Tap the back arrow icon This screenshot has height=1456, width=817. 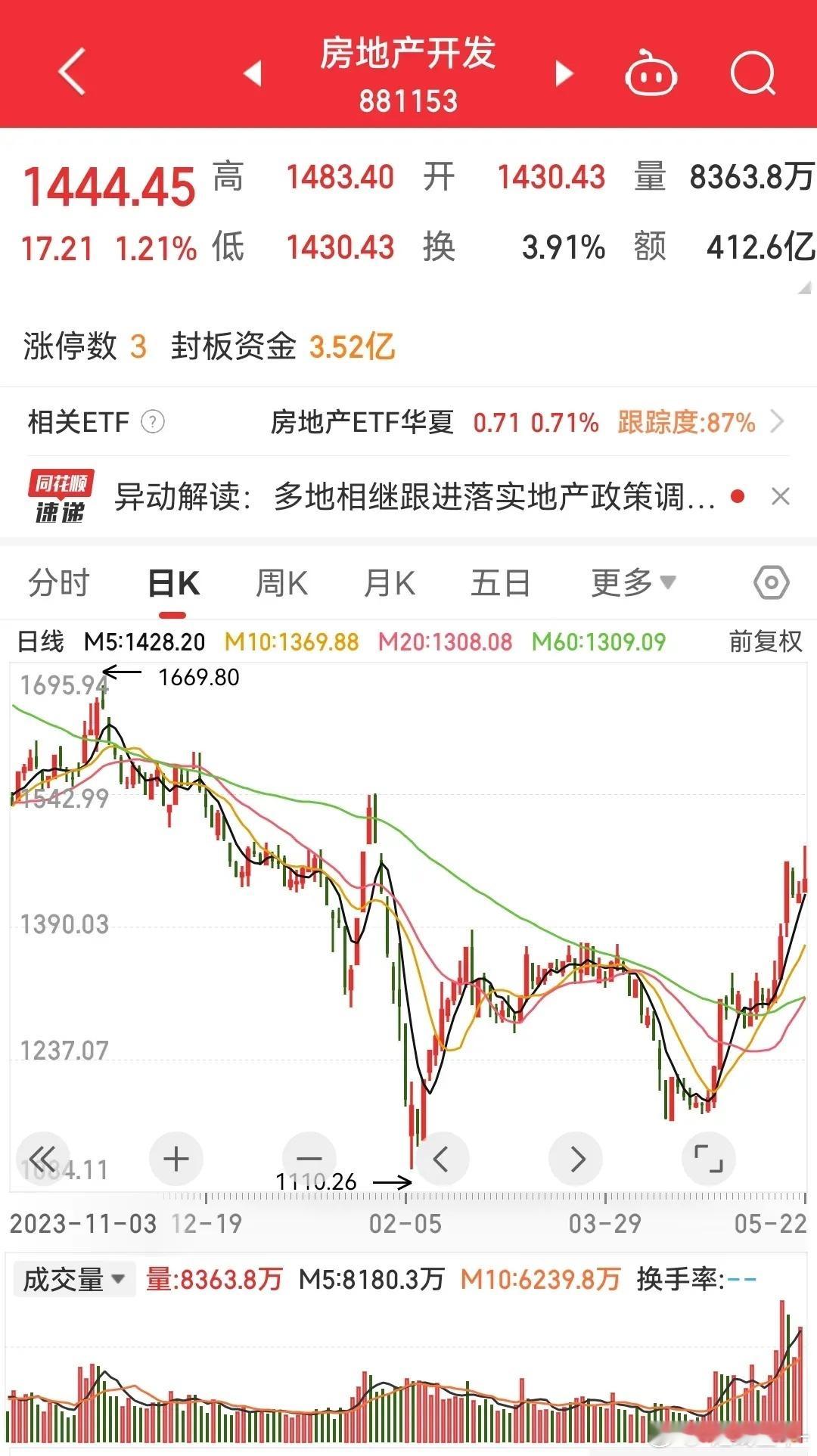70,73
